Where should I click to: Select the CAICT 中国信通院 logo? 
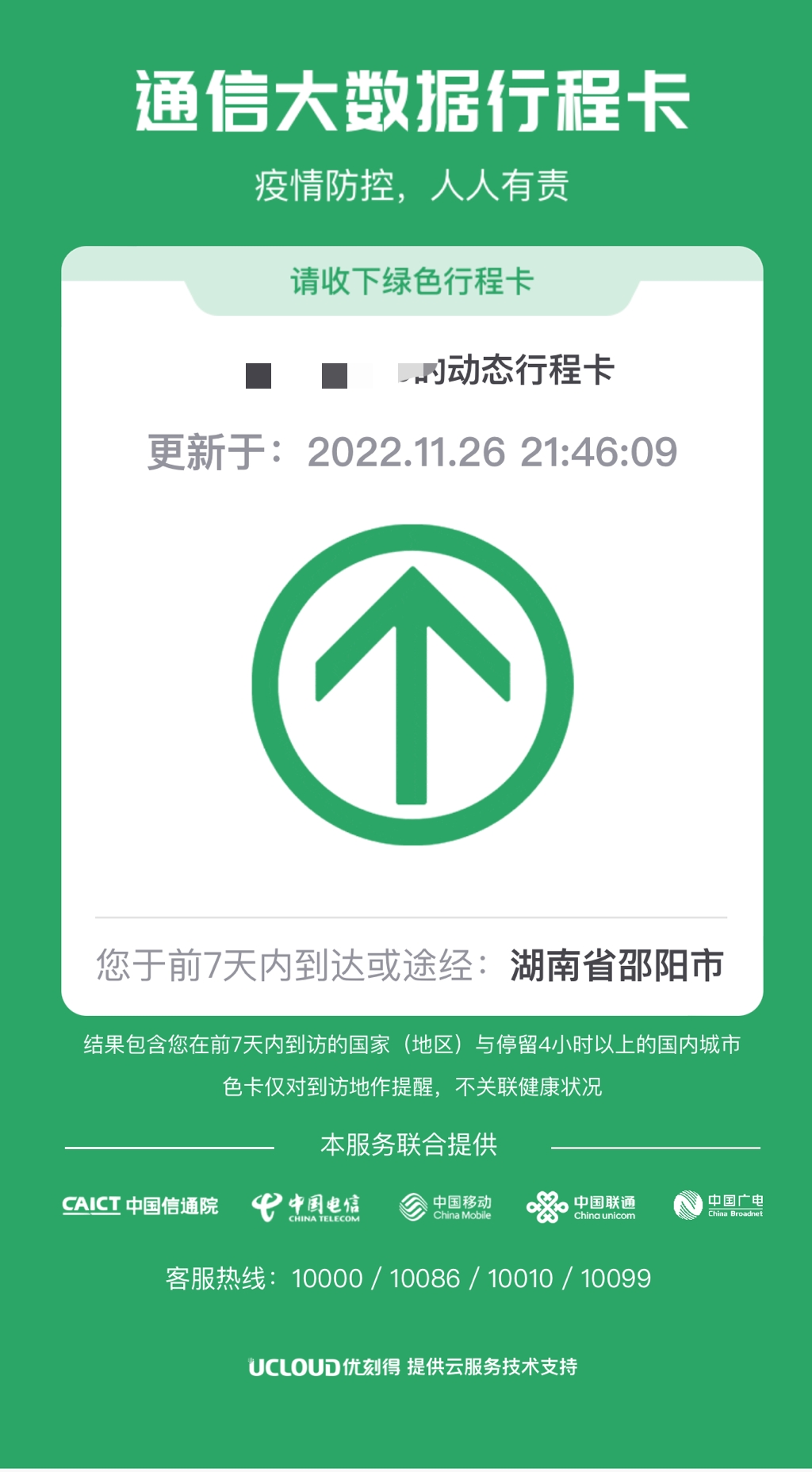(x=141, y=1205)
